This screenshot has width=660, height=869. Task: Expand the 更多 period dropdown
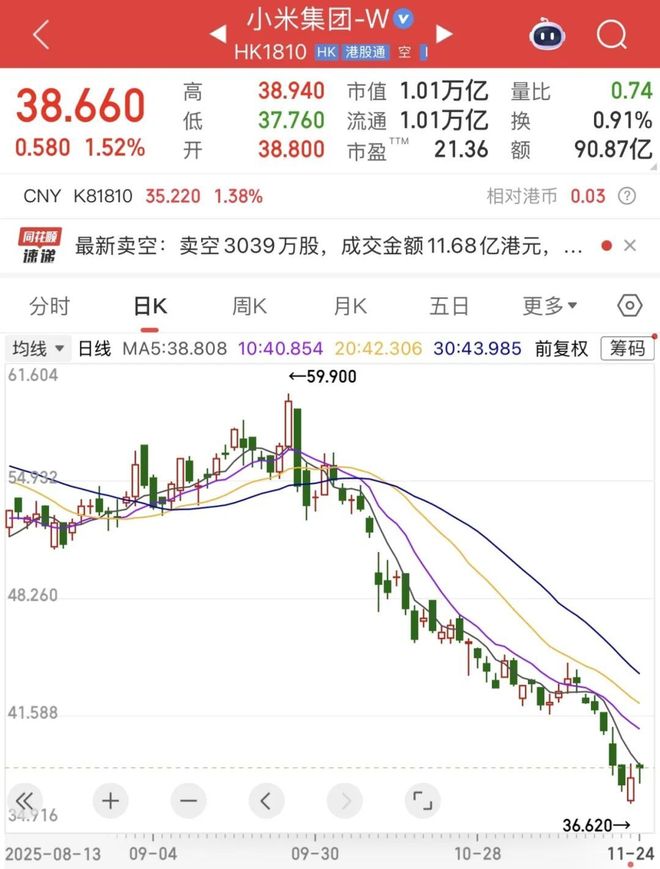(x=549, y=305)
